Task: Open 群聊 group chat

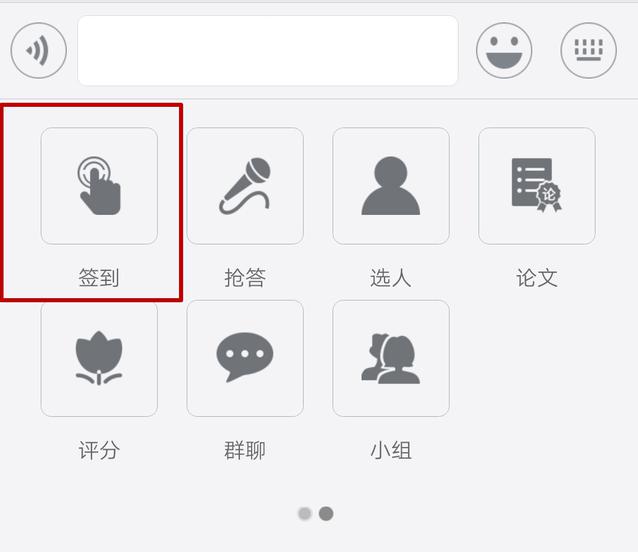Action: [245, 358]
